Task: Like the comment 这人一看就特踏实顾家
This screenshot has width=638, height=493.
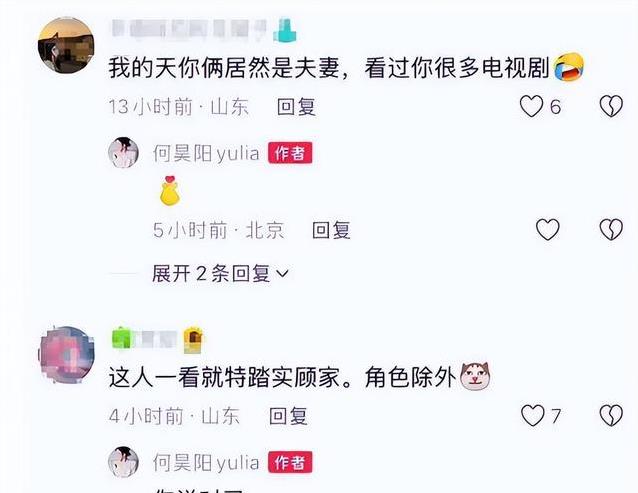Action: pos(534,416)
